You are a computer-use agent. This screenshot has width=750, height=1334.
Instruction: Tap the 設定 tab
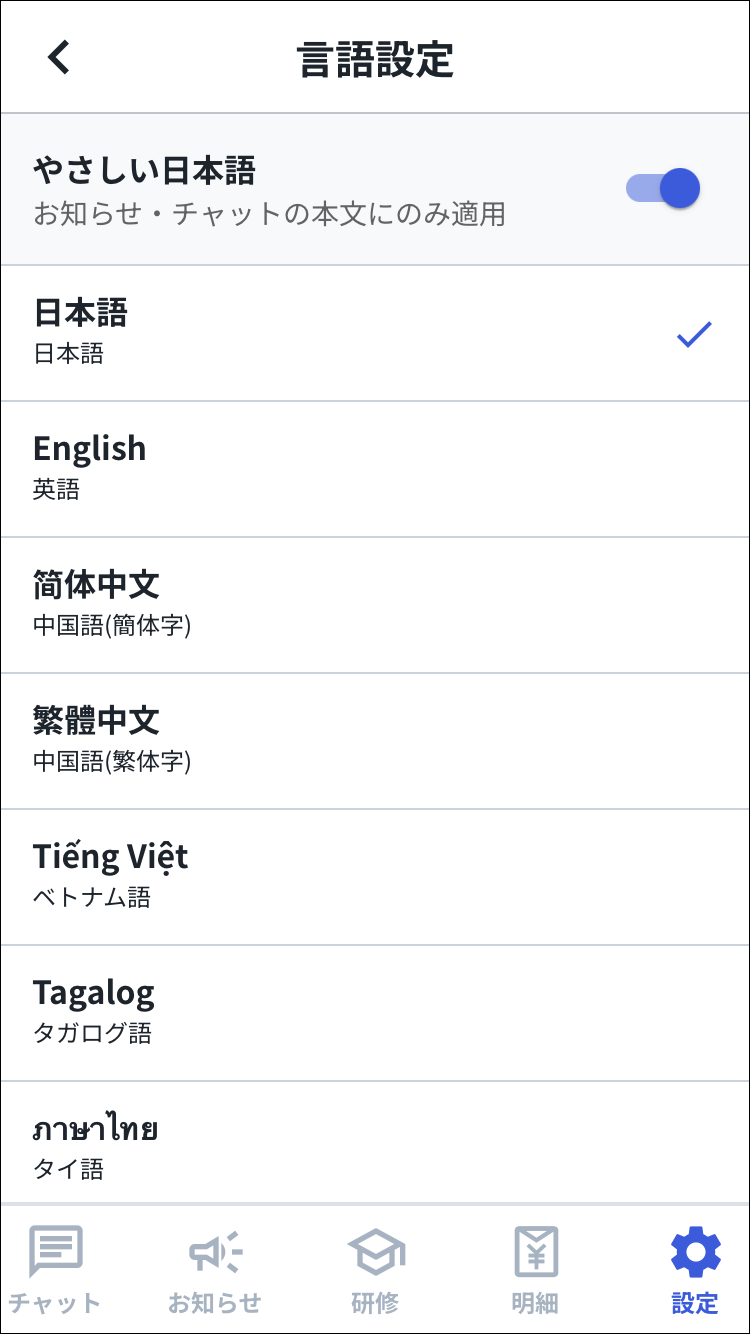coord(695,1270)
